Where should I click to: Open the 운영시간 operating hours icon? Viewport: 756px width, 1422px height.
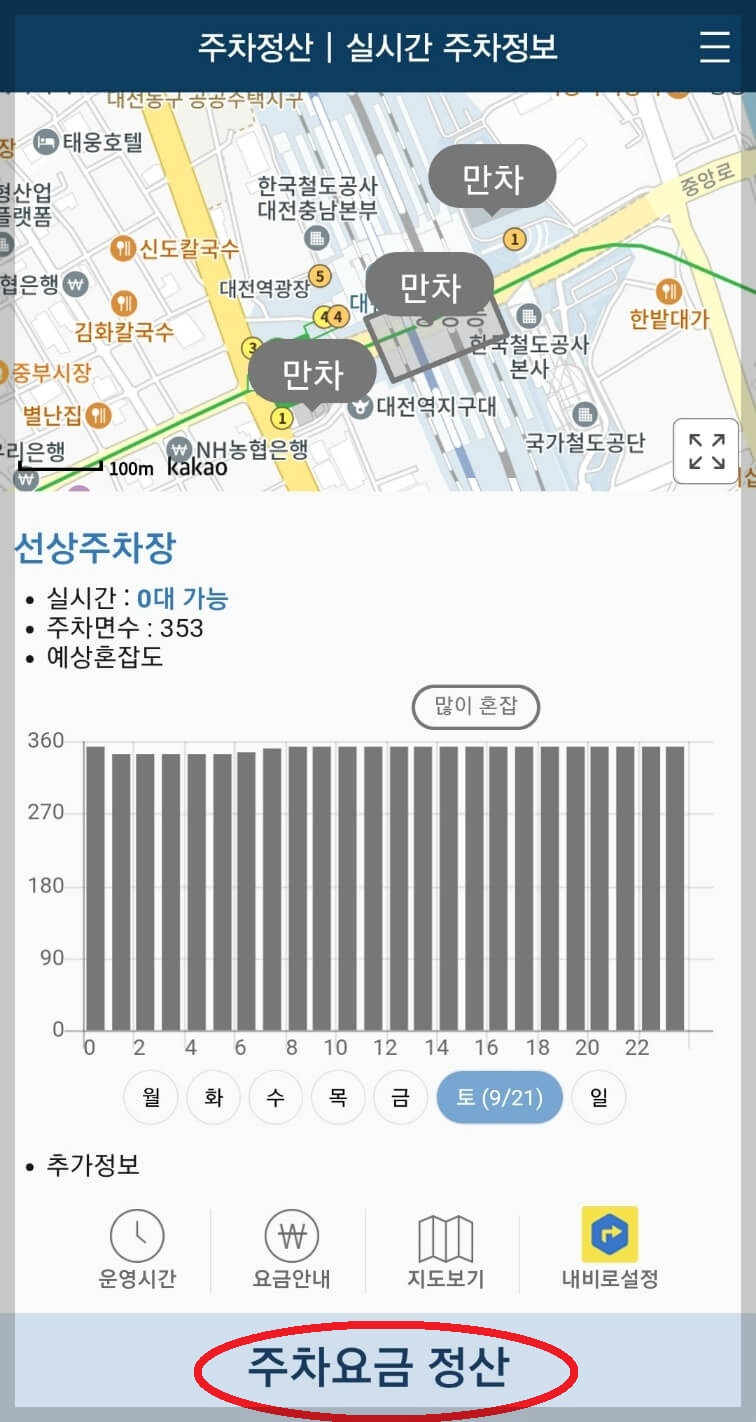(138, 1249)
